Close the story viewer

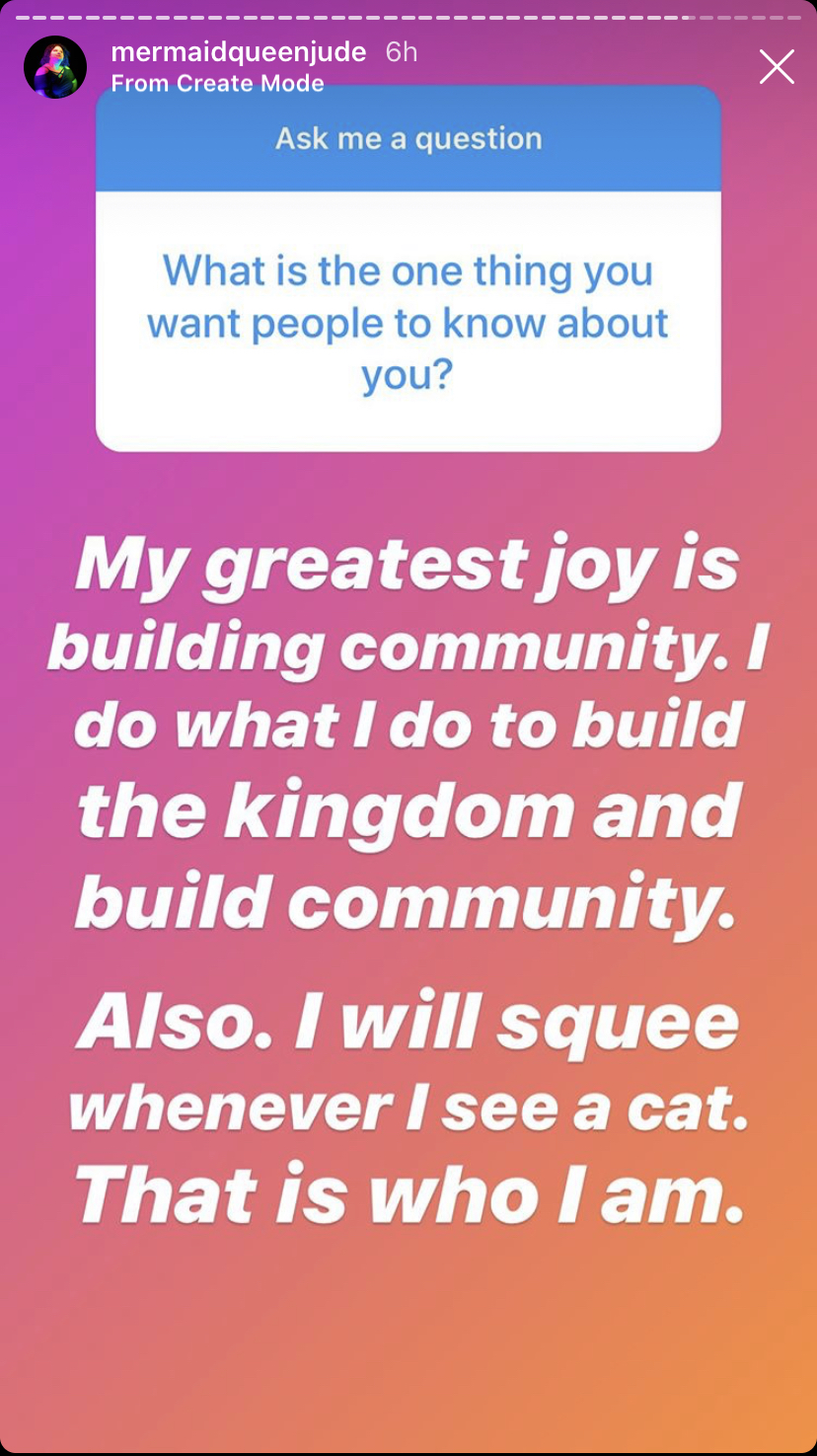point(777,67)
